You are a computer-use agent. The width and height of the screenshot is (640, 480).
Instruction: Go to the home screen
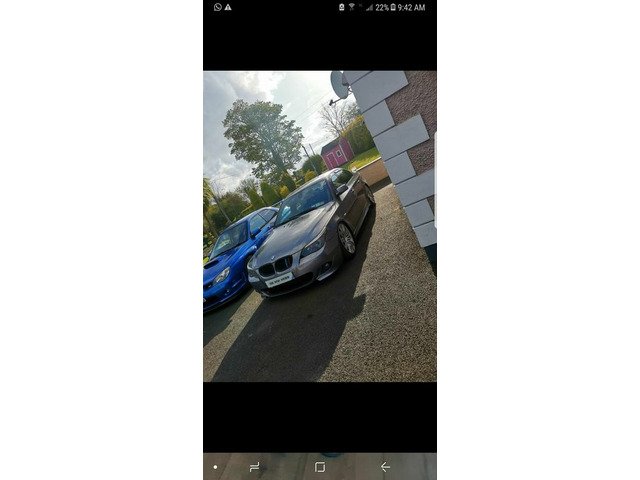pyautogui.click(x=320, y=467)
